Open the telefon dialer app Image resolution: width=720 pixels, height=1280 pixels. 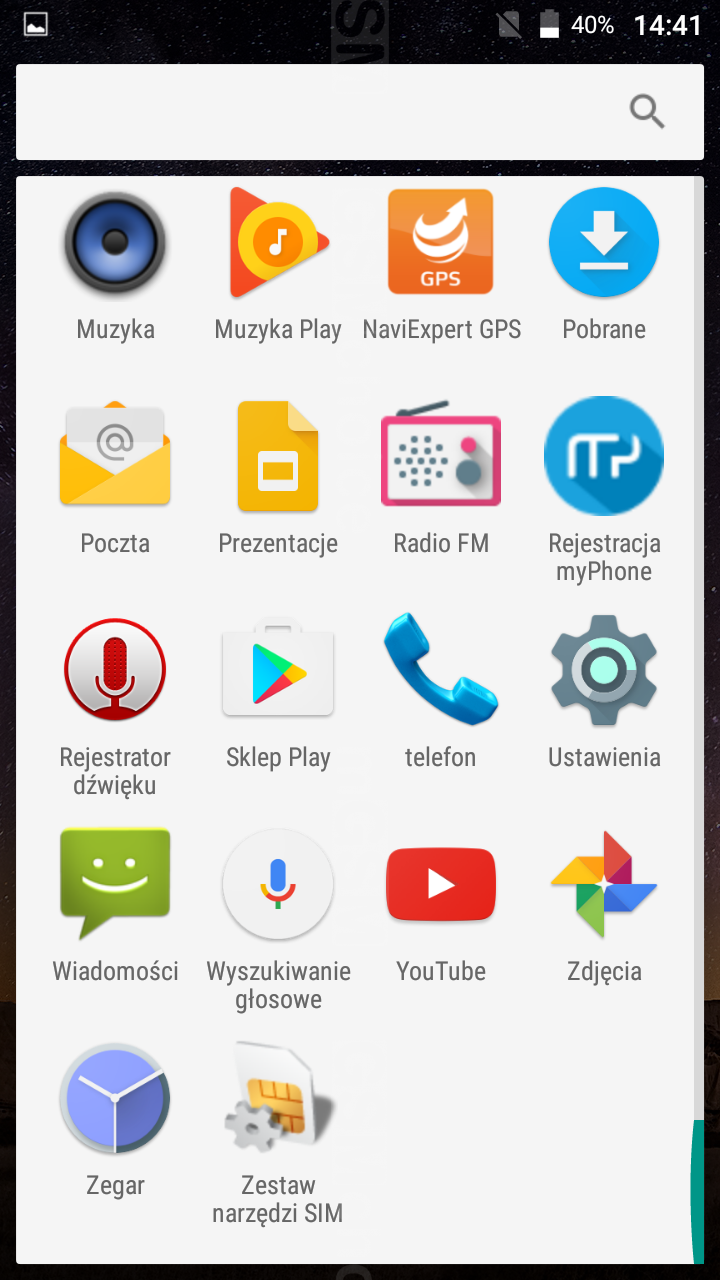(x=441, y=668)
